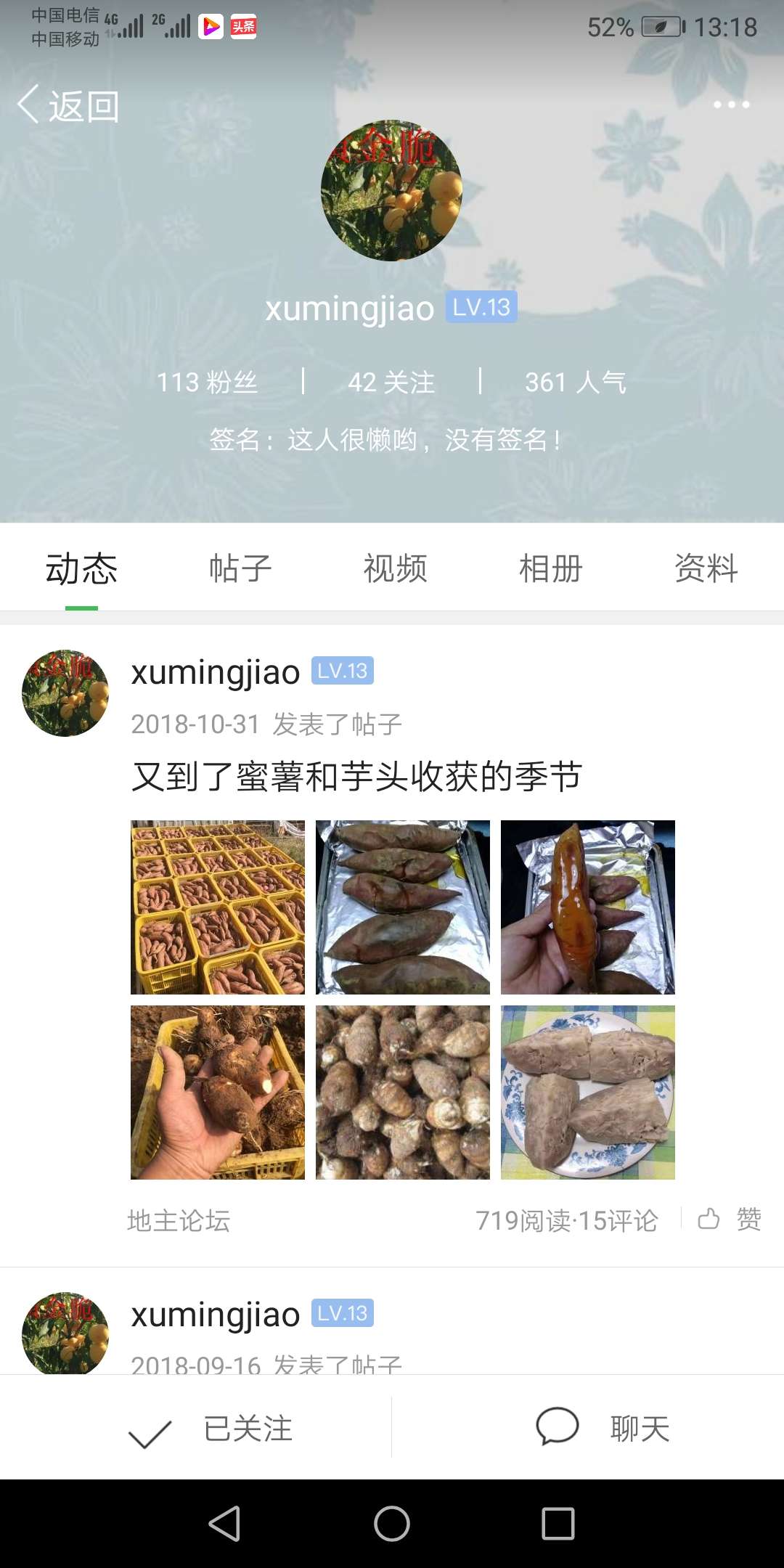Viewport: 784px width, 1568px height.
Task: View the photo of yellow crates of sweet potatoes
Action: click(218, 907)
